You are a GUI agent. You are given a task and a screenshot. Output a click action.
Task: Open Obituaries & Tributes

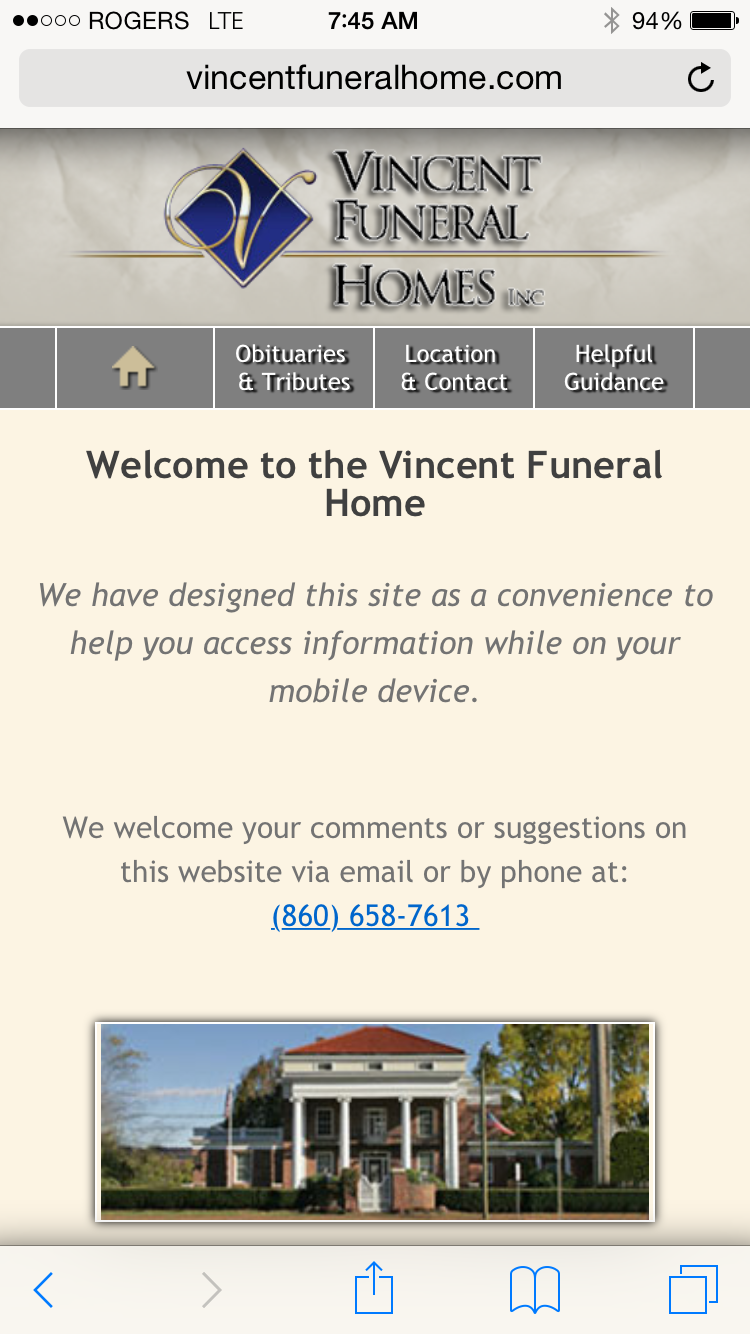pyautogui.click(x=294, y=368)
